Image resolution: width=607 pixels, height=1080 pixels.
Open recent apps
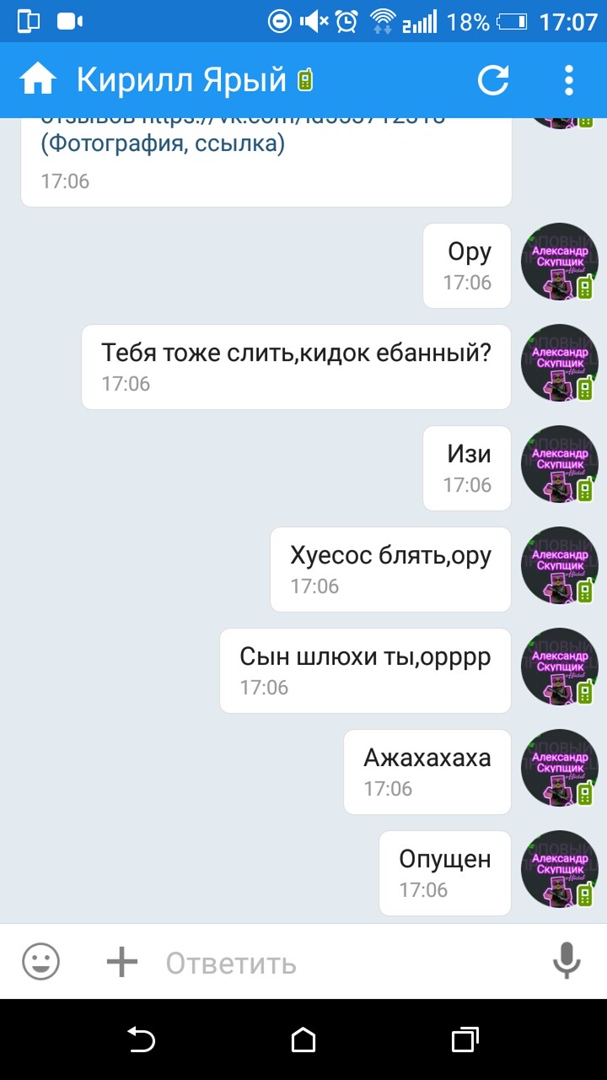[465, 1040]
